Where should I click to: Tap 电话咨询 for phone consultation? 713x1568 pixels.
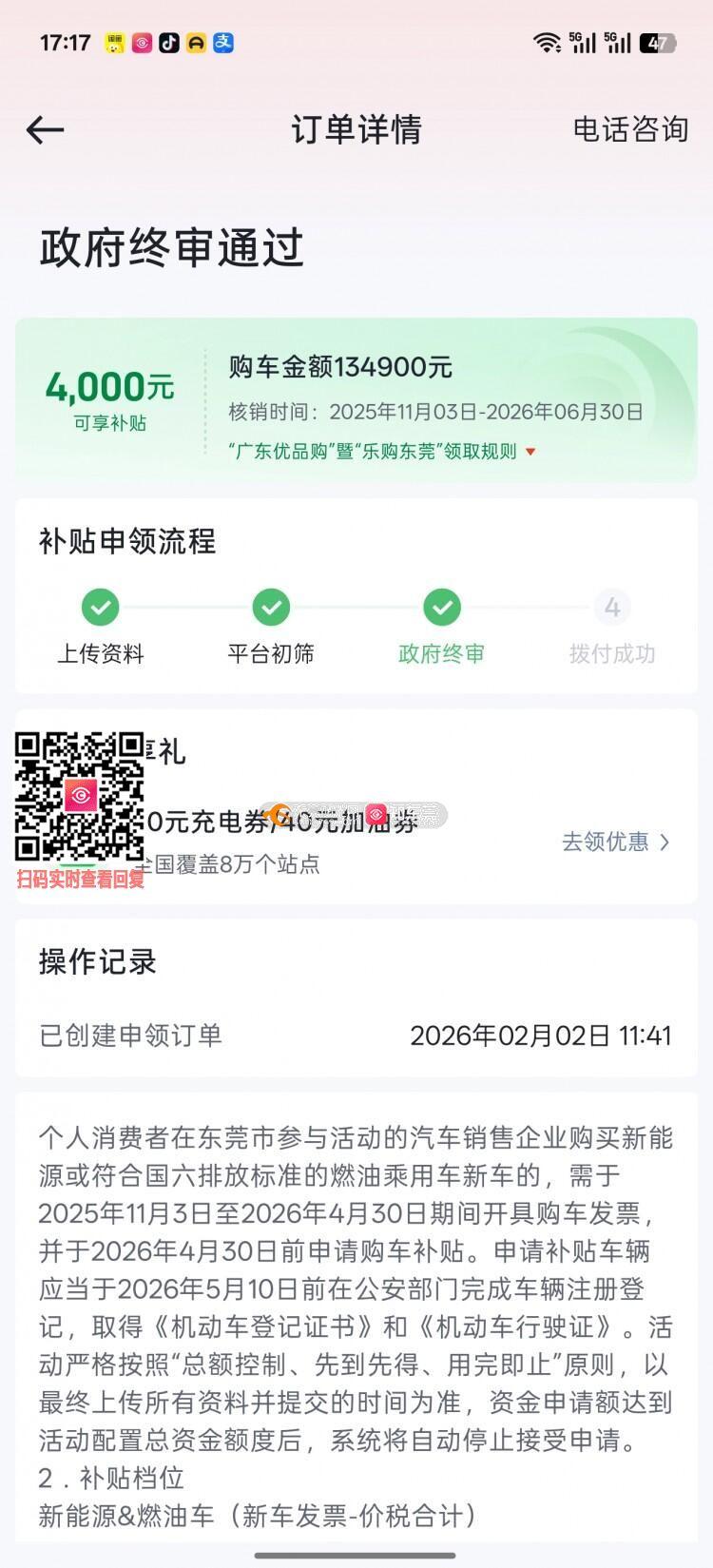point(630,129)
